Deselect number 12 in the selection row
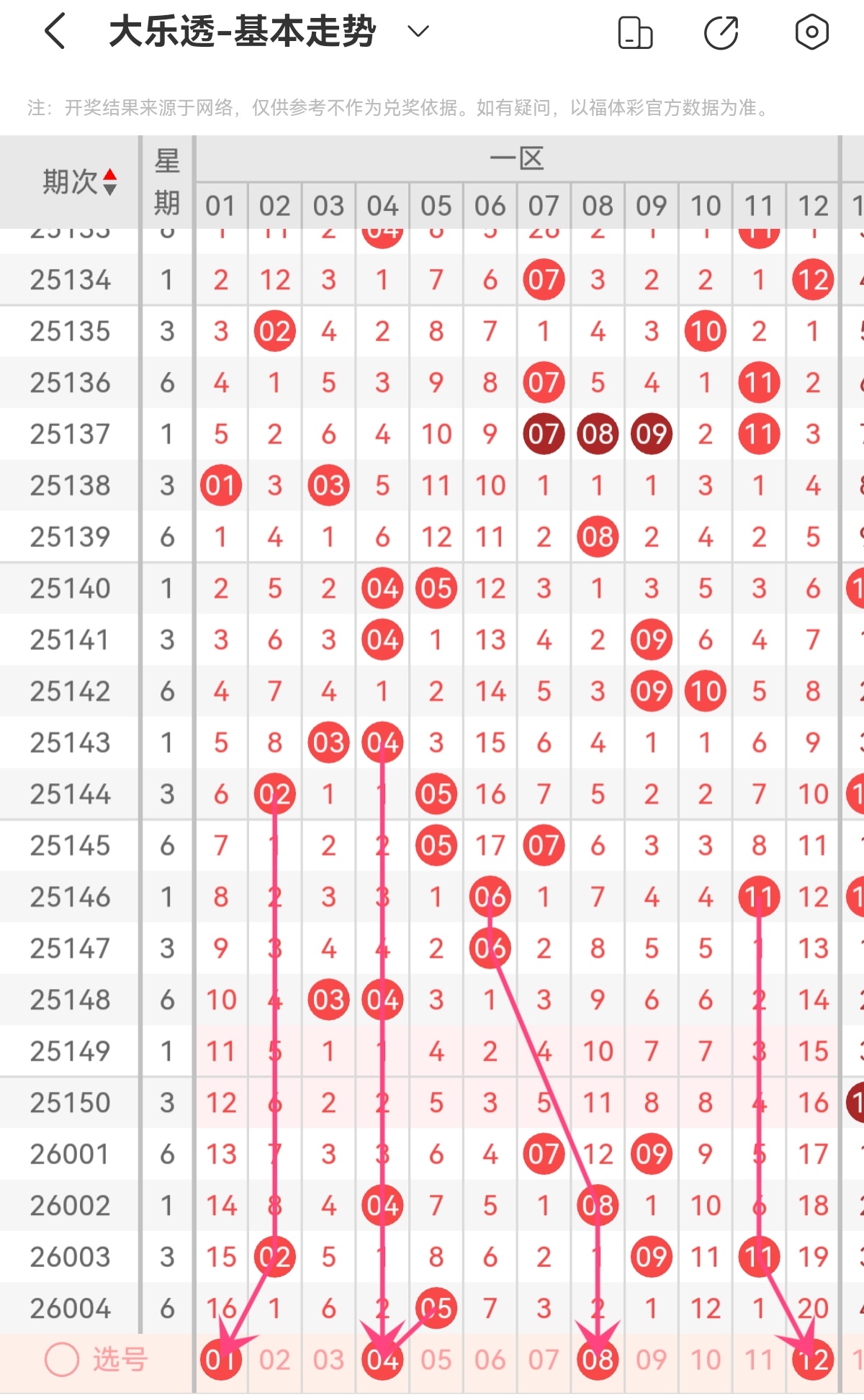The width and height of the screenshot is (864, 1400). point(813,1360)
